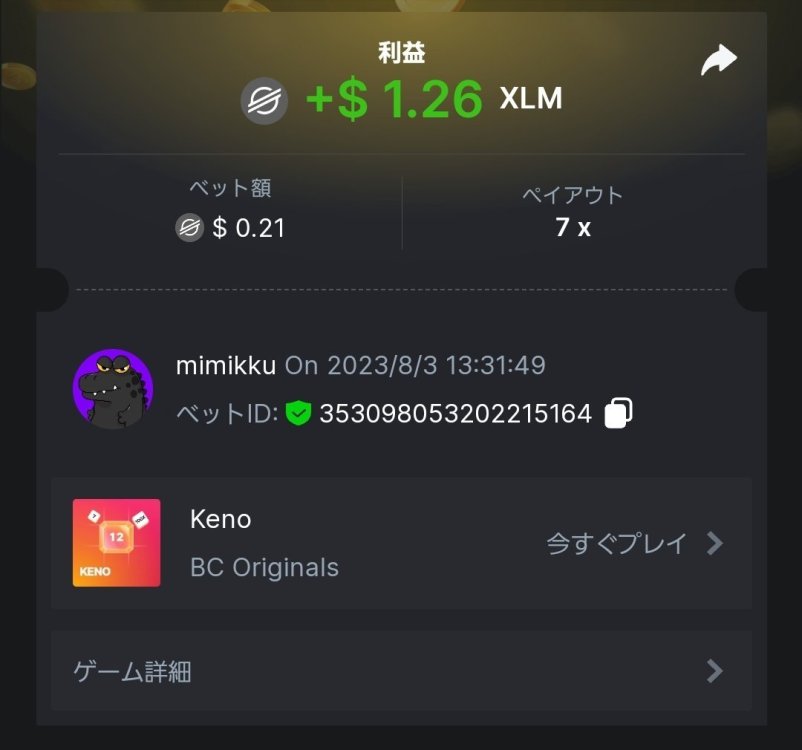
Task: Copy the bet ID number
Action: coord(619,413)
